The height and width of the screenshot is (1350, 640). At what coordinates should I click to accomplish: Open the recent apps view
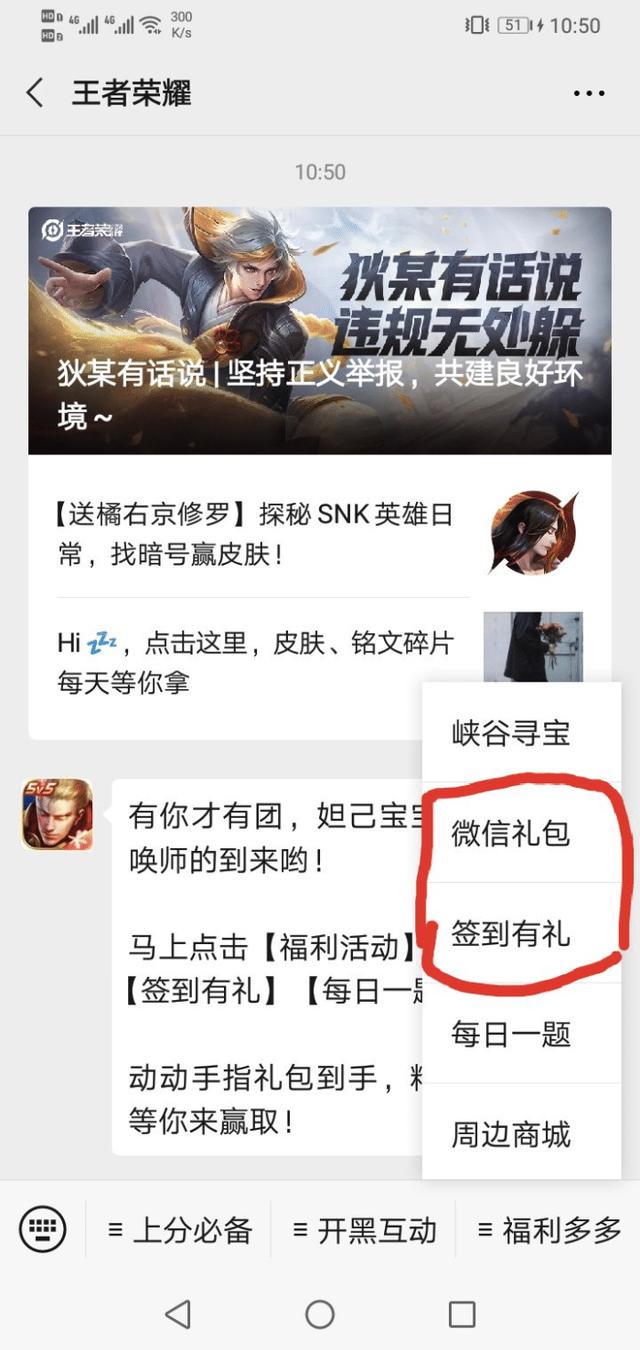point(462,1314)
